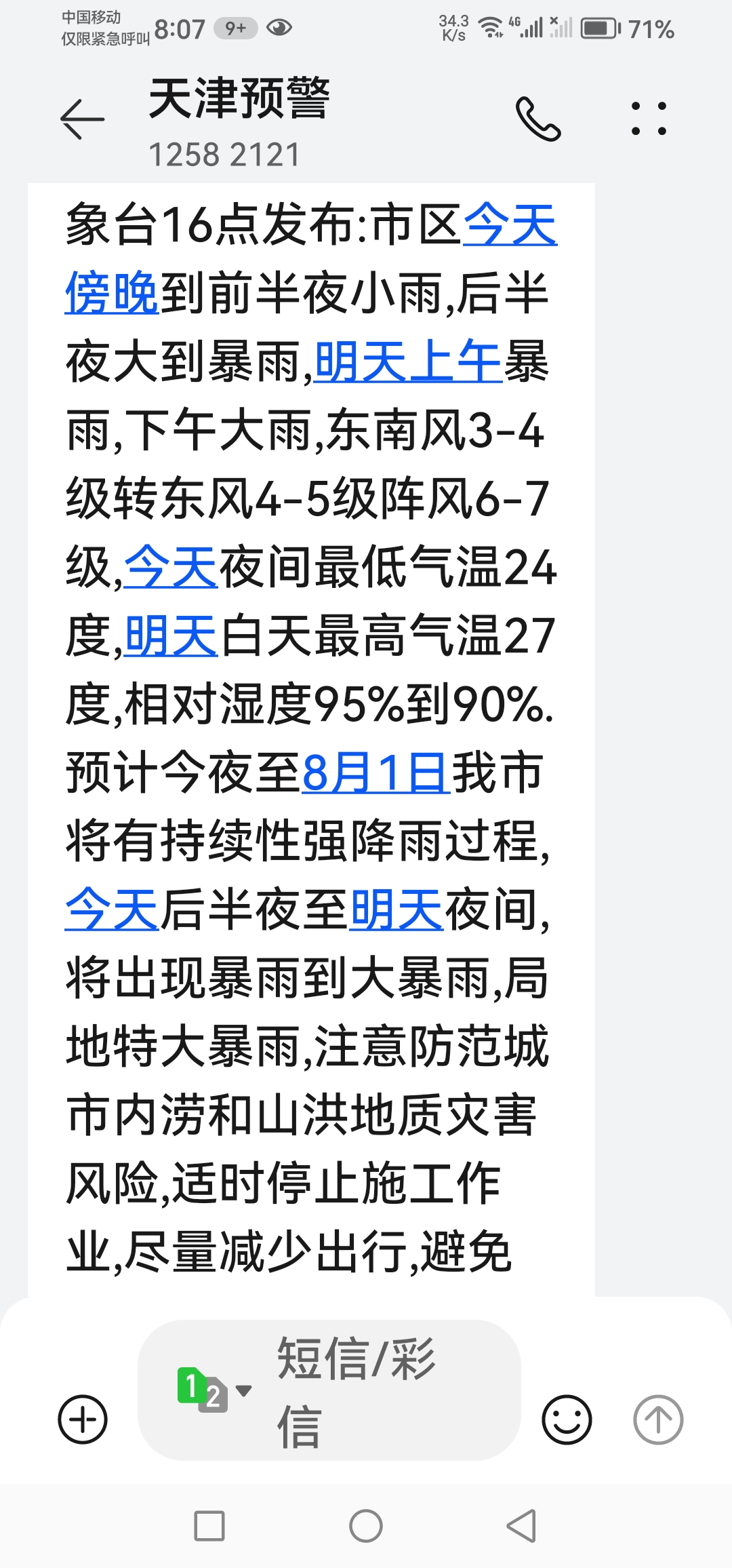Open the 明天上午 date link
The height and width of the screenshot is (1568, 732).
click(x=407, y=362)
